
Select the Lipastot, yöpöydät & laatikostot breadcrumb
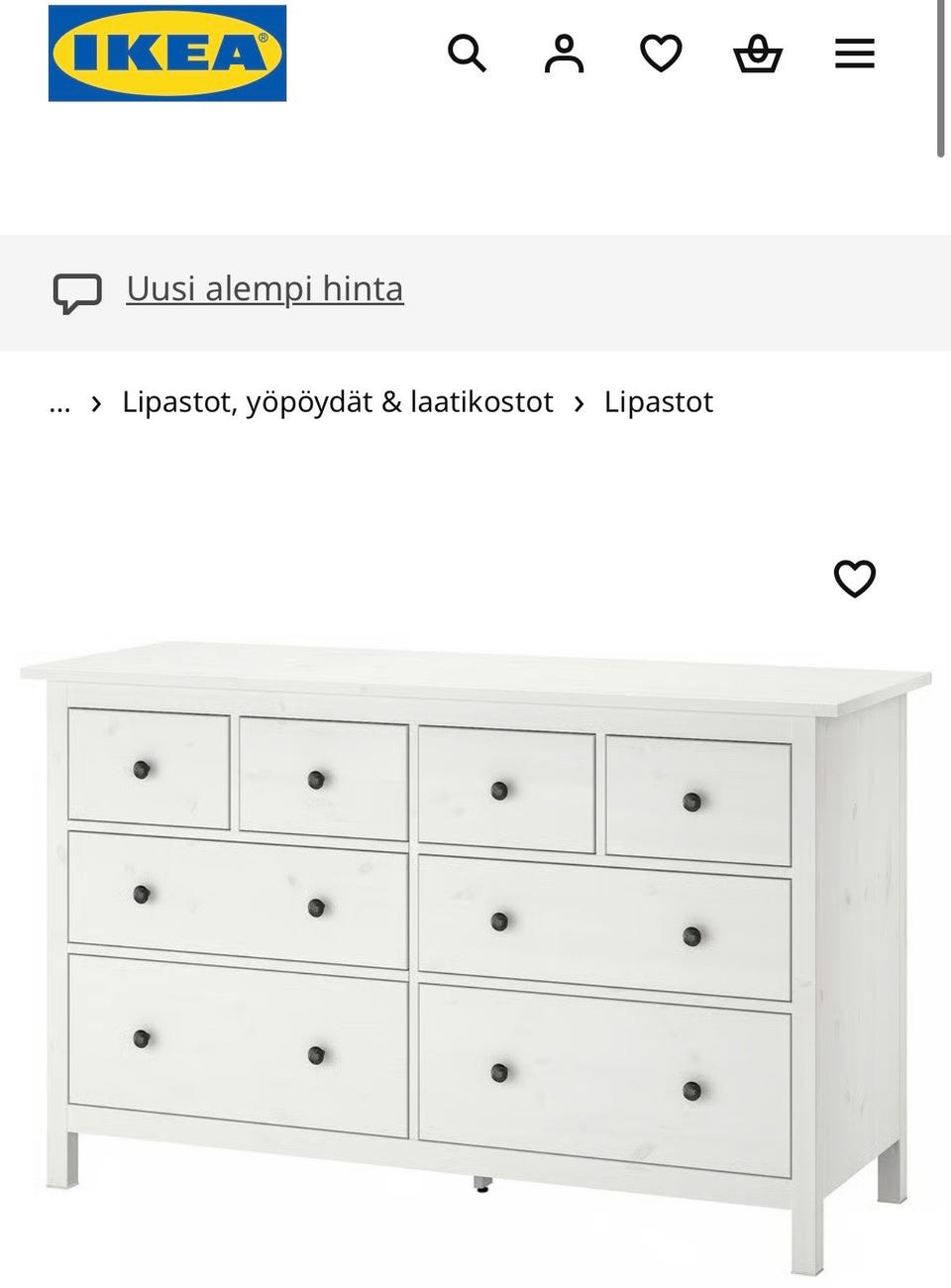(x=337, y=402)
